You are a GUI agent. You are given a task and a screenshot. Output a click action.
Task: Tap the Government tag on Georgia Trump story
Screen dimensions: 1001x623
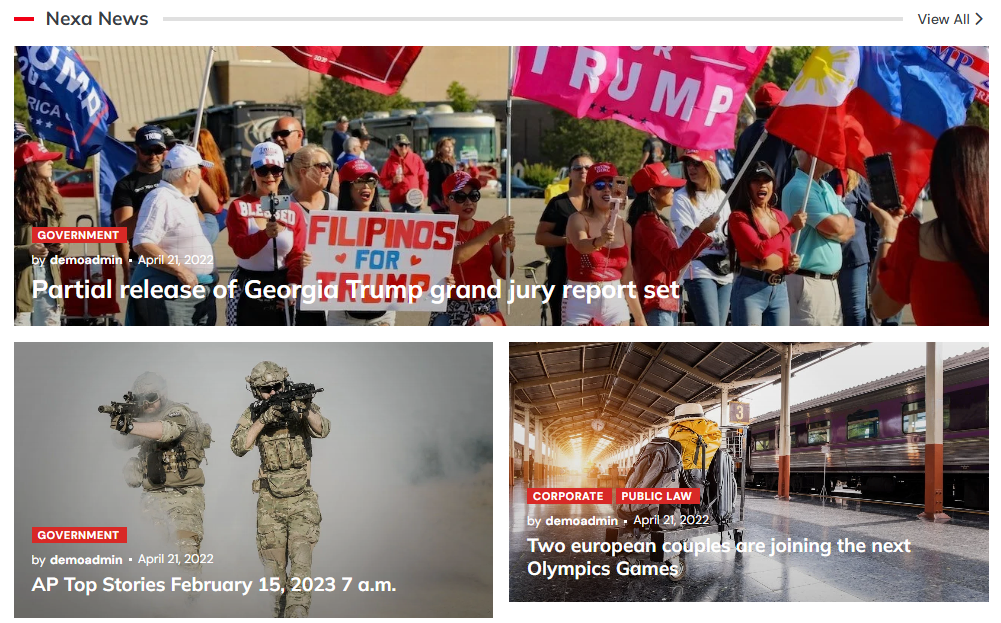(x=79, y=236)
